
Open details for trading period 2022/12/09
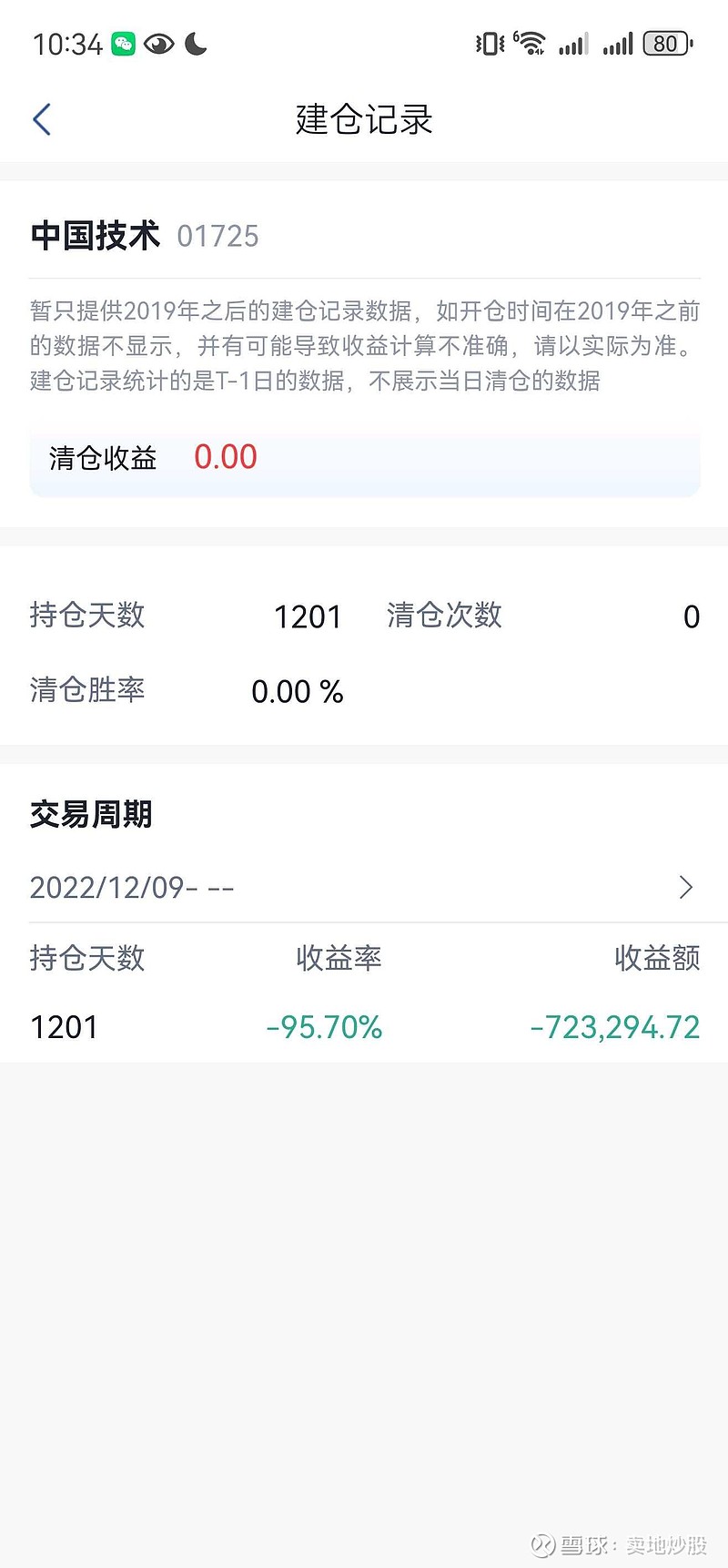pyautogui.click(x=132, y=887)
